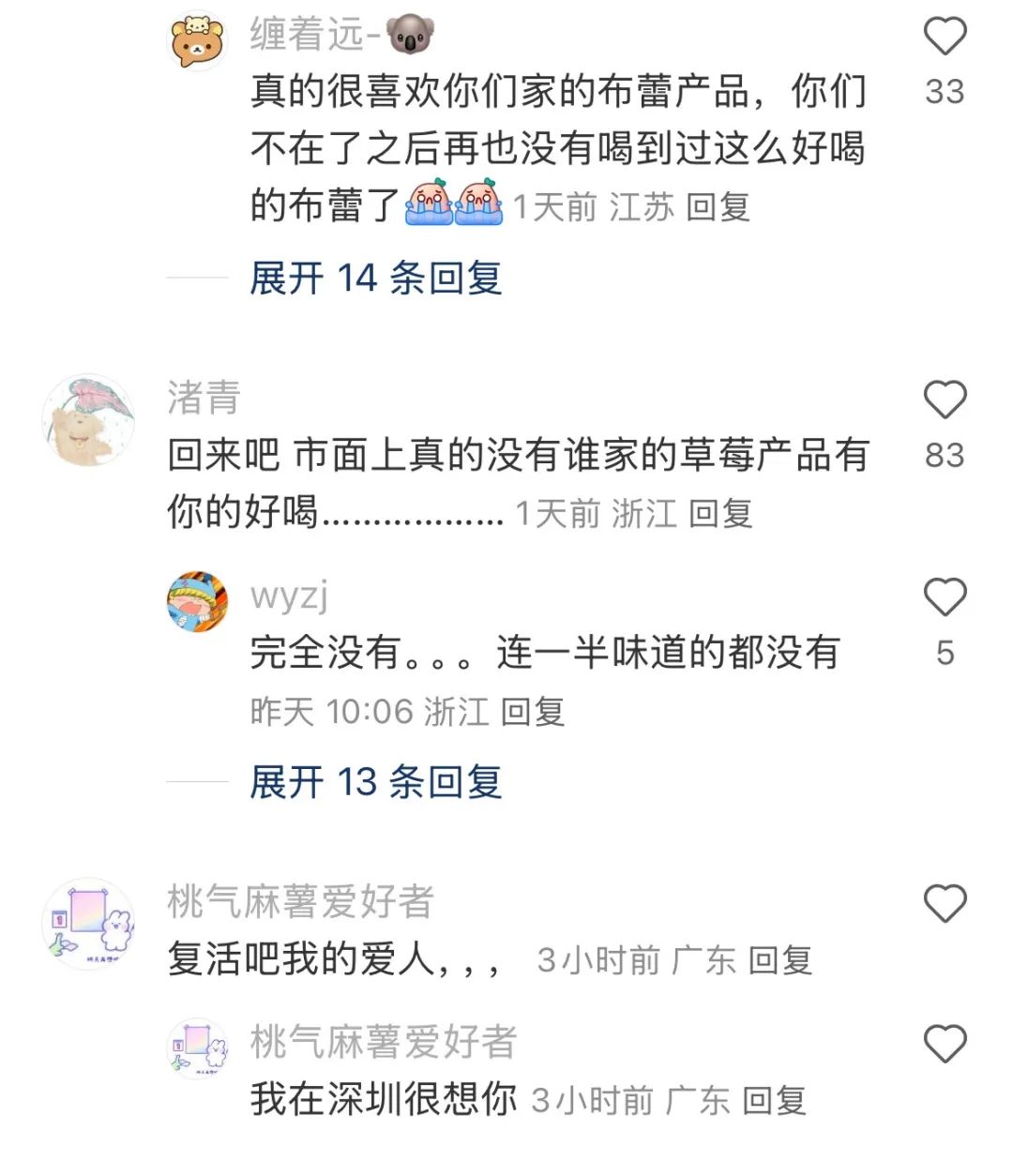Screen dimensions: 1013x1176
Task: Open 缠着远-'s profile avatar
Action: click(198, 41)
